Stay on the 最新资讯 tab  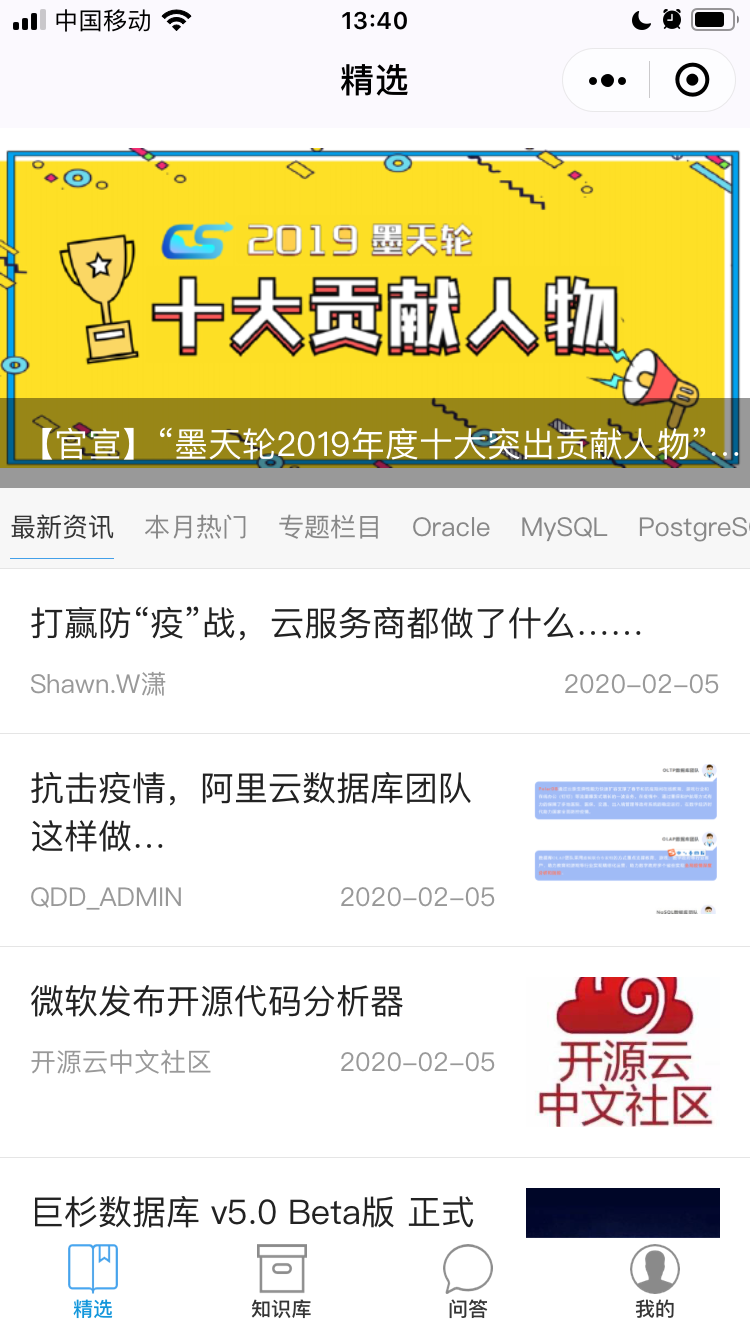click(62, 527)
